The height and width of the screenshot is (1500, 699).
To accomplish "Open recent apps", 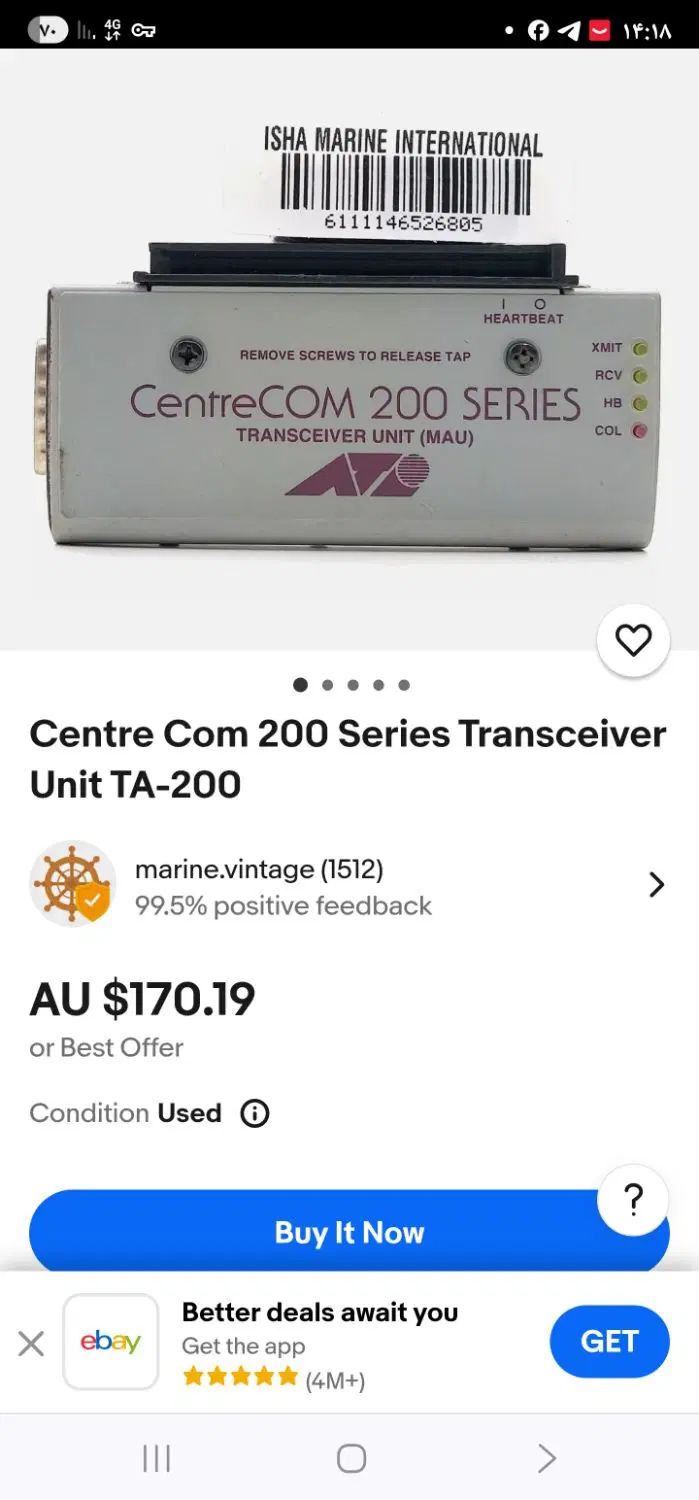I will (x=156, y=1458).
